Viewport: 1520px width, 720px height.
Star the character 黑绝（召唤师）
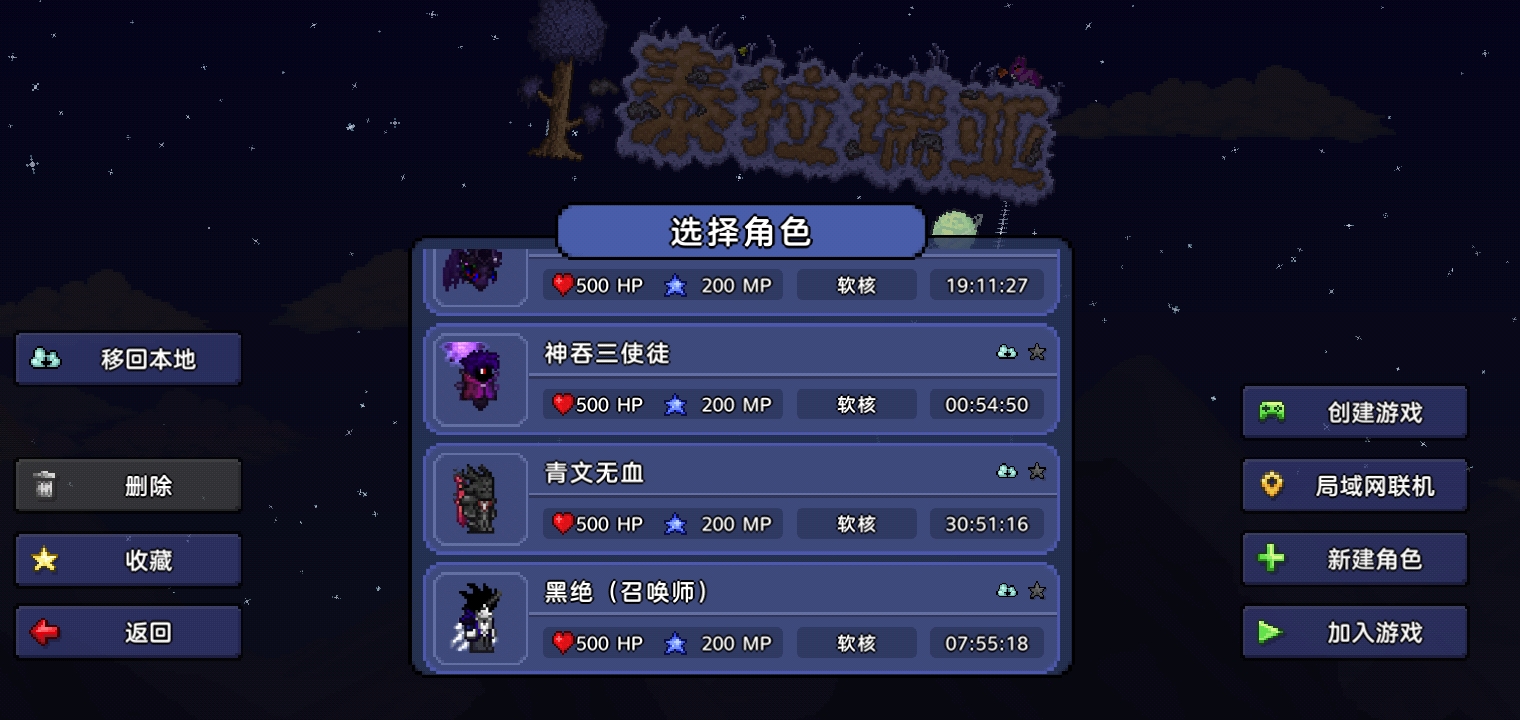point(1037,591)
